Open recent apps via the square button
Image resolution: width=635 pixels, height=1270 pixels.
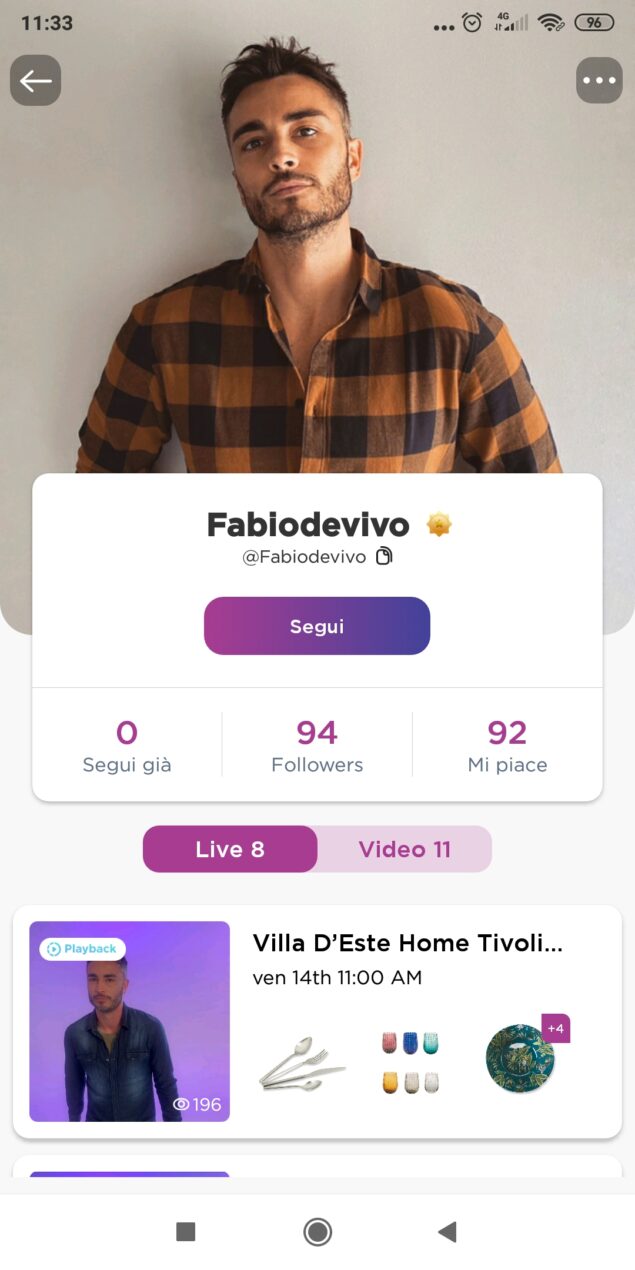pos(186,1232)
